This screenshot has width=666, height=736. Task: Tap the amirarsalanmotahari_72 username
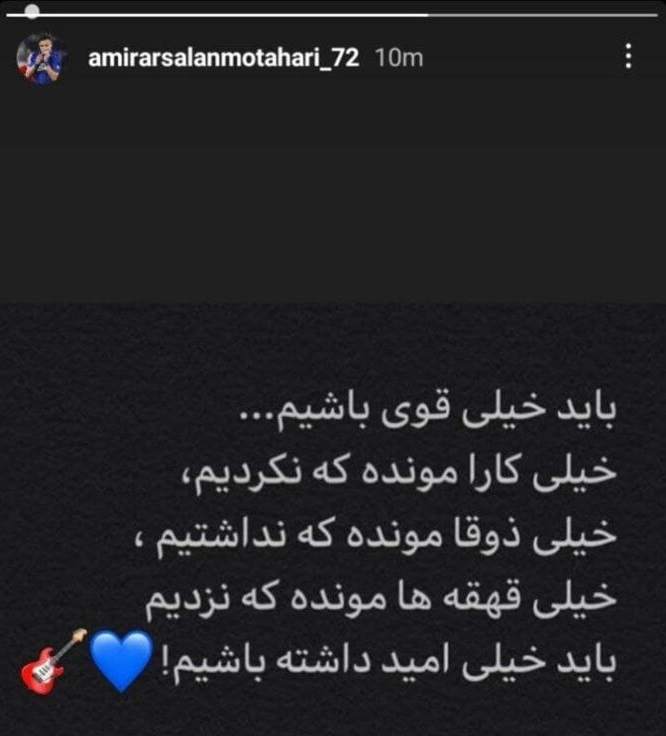click(223, 58)
